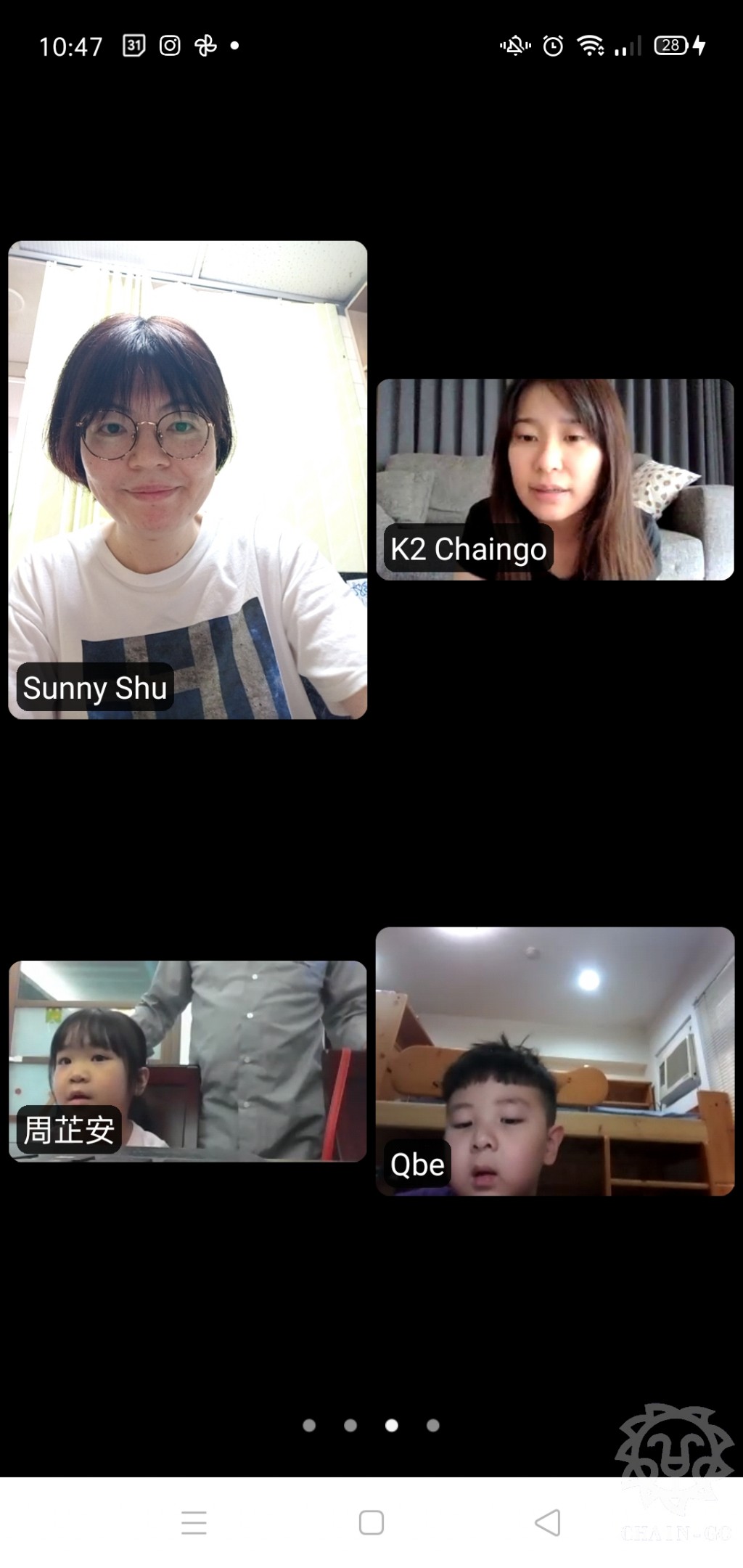Jump to the first page indicator dot
The image size is (743, 1568).
(x=309, y=1425)
